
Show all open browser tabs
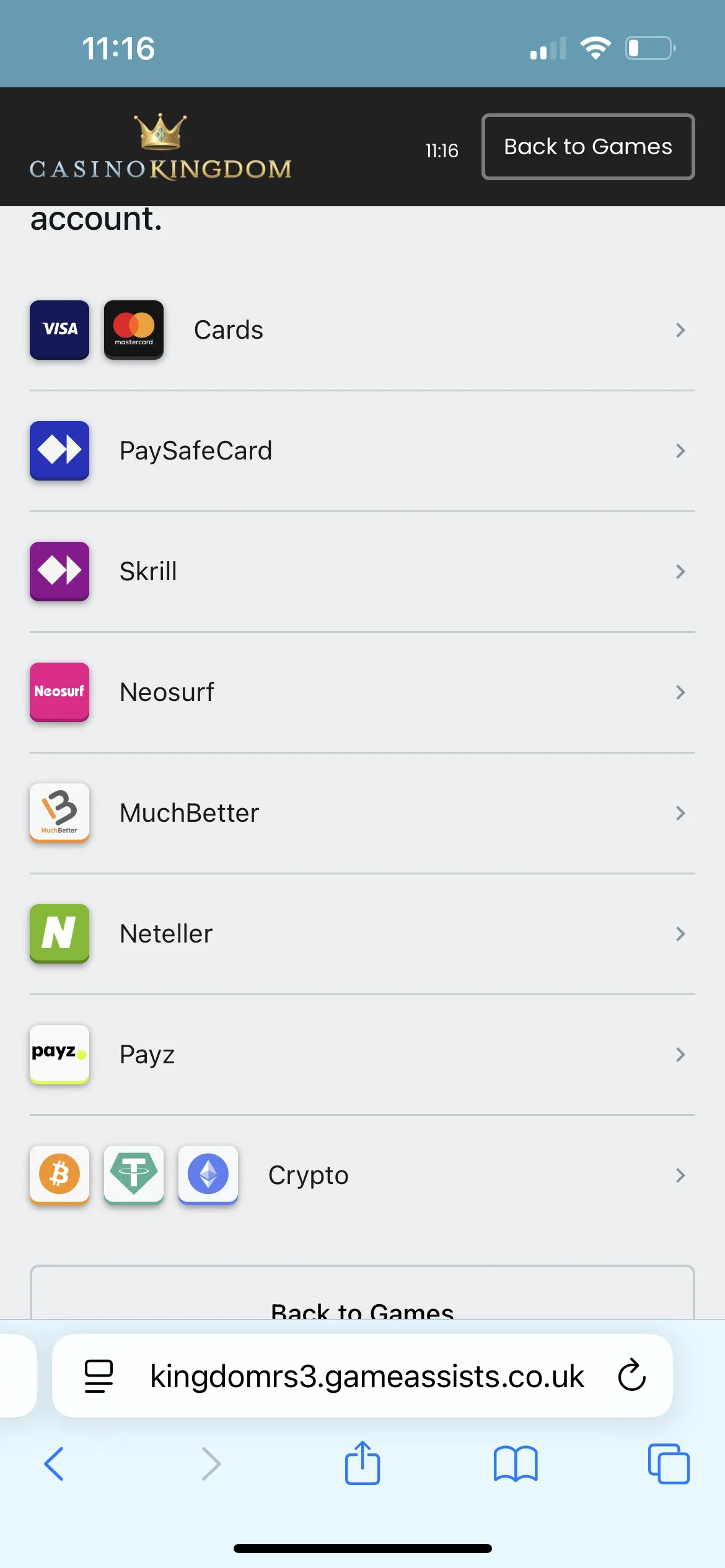tap(668, 1464)
